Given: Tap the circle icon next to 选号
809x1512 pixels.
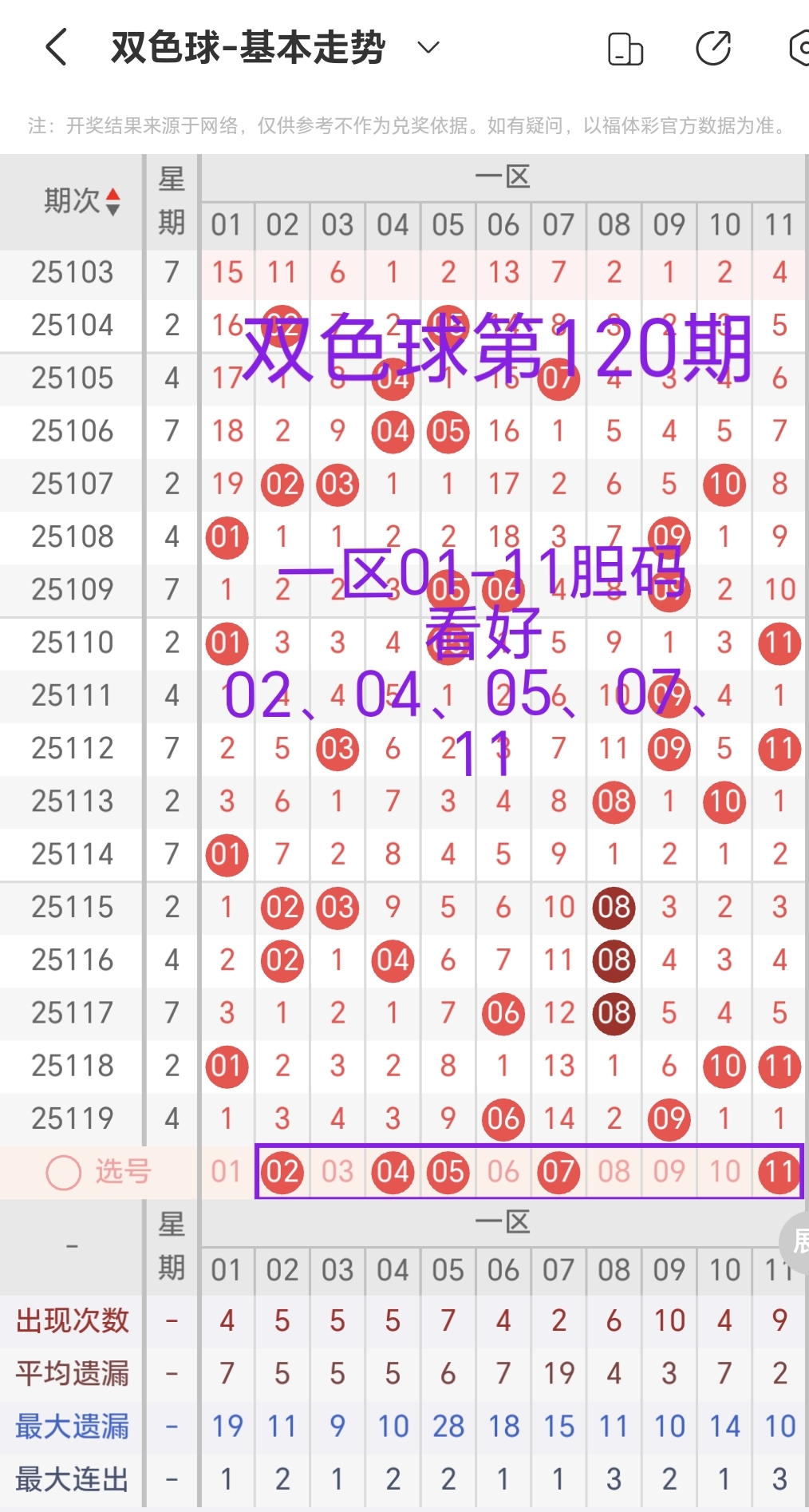Looking at the screenshot, I should coord(63,1172).
